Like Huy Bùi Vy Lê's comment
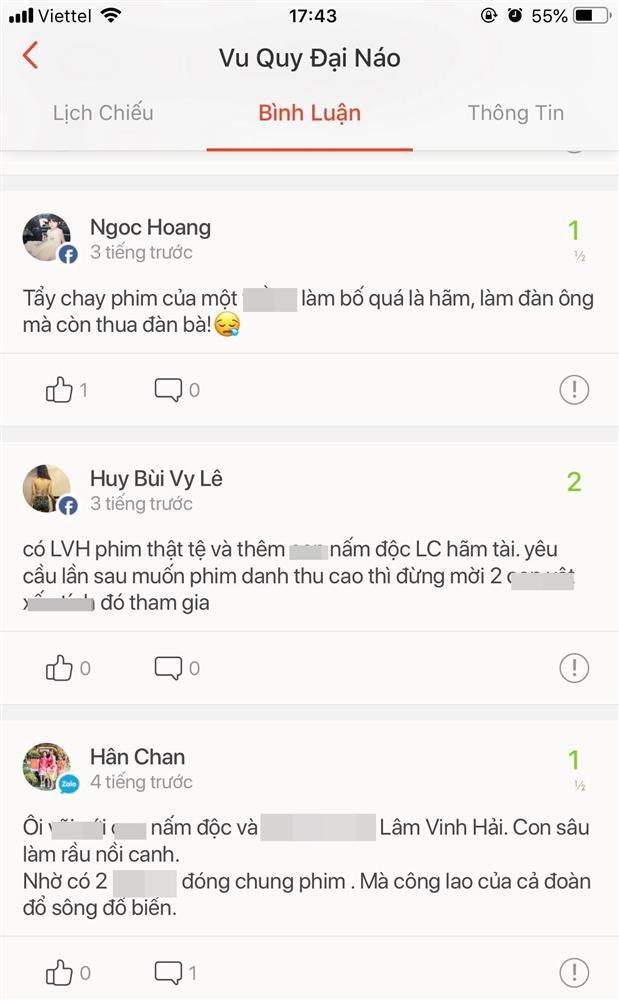 pos(60,668)
